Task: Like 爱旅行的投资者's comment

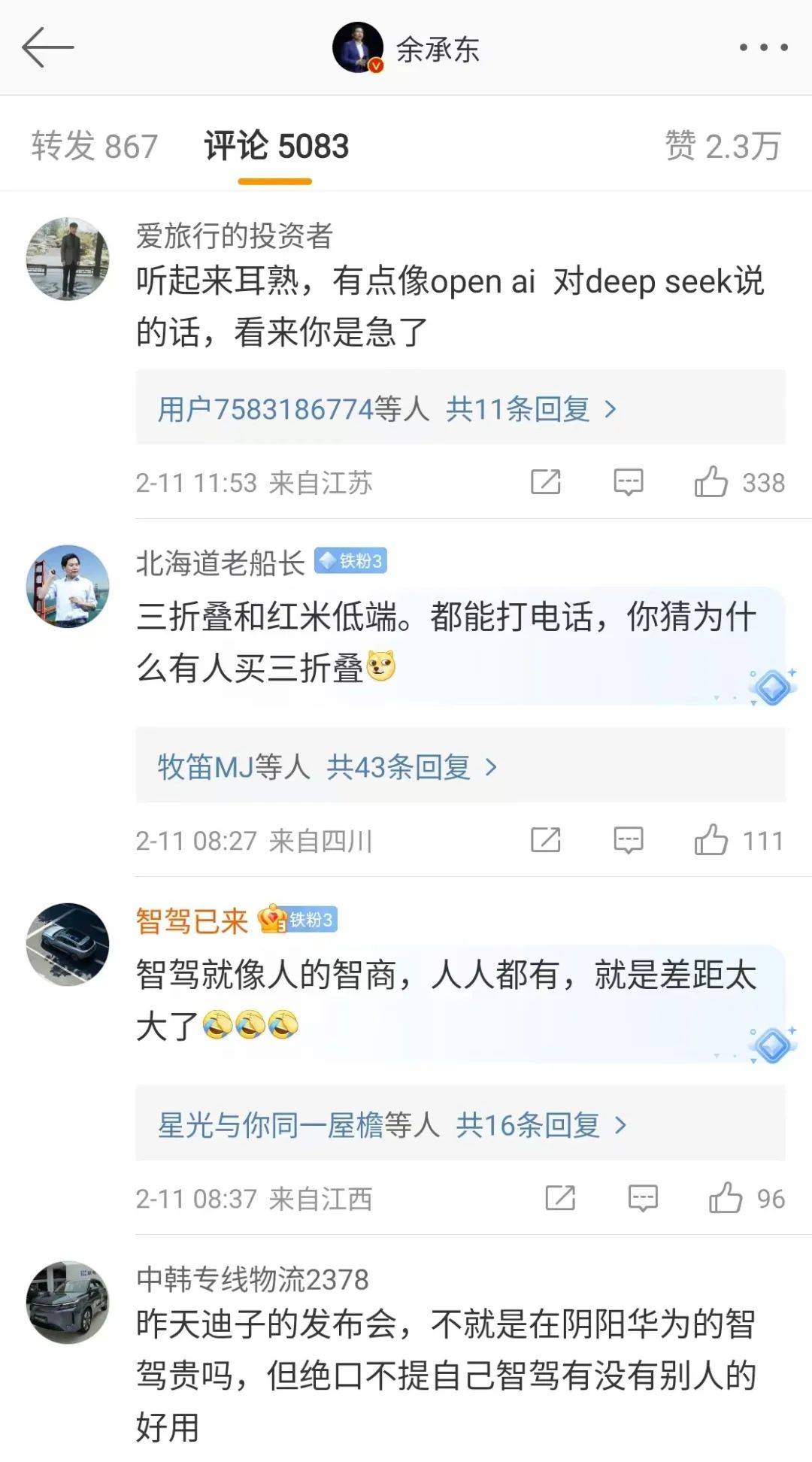Action: pyautogui.click(x=711, y=482)
